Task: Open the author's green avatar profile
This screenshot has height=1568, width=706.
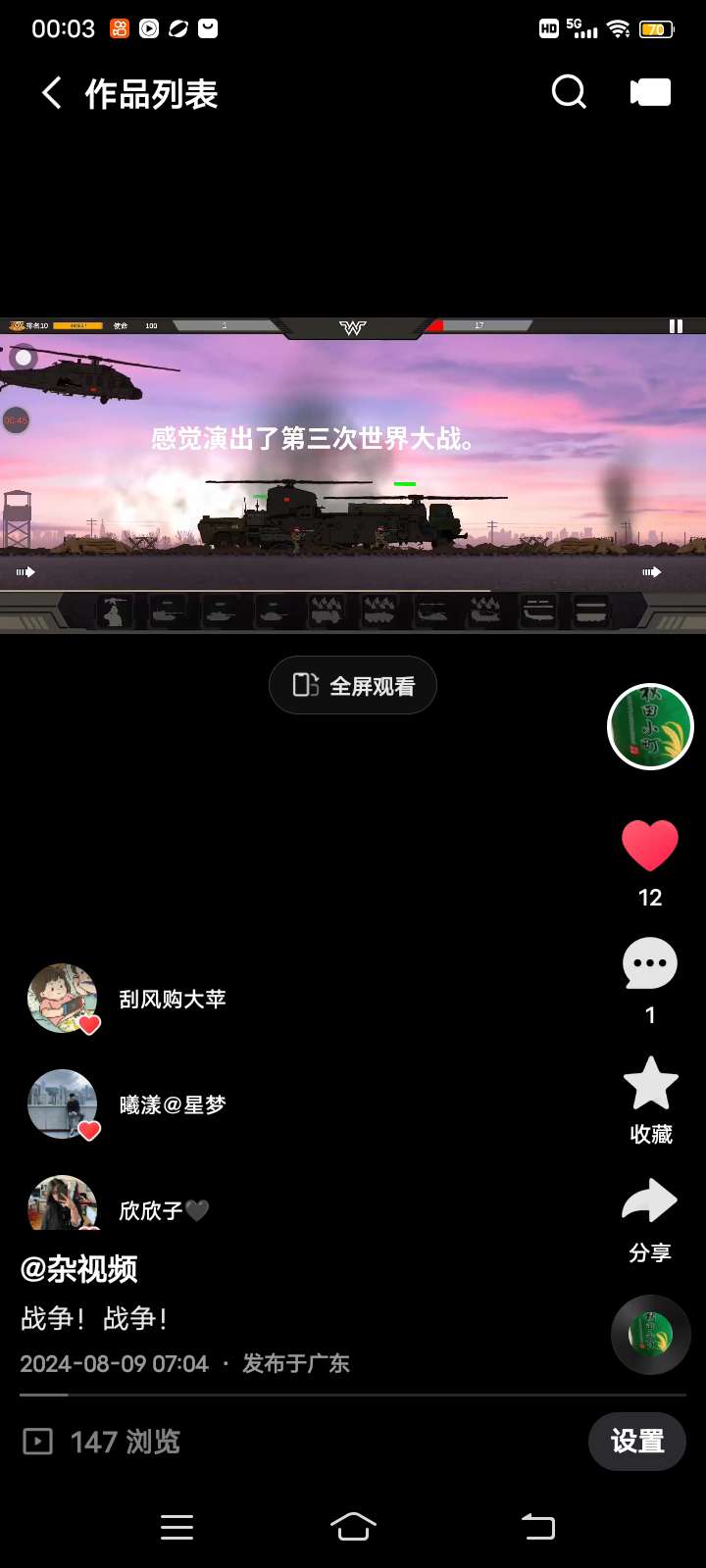Action: (650, 726)
